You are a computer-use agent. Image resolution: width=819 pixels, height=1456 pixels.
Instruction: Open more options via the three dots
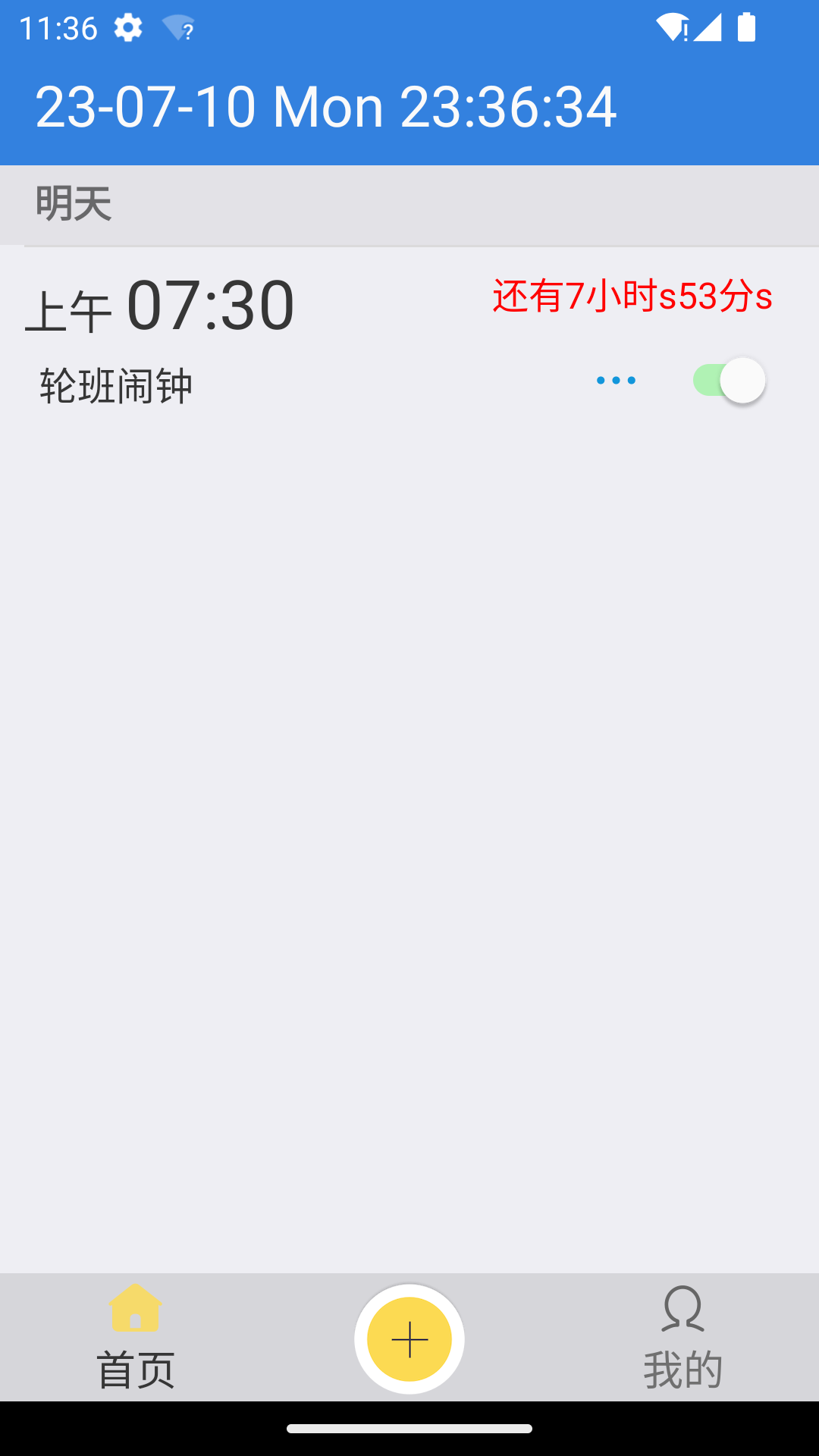coord(617,380)
